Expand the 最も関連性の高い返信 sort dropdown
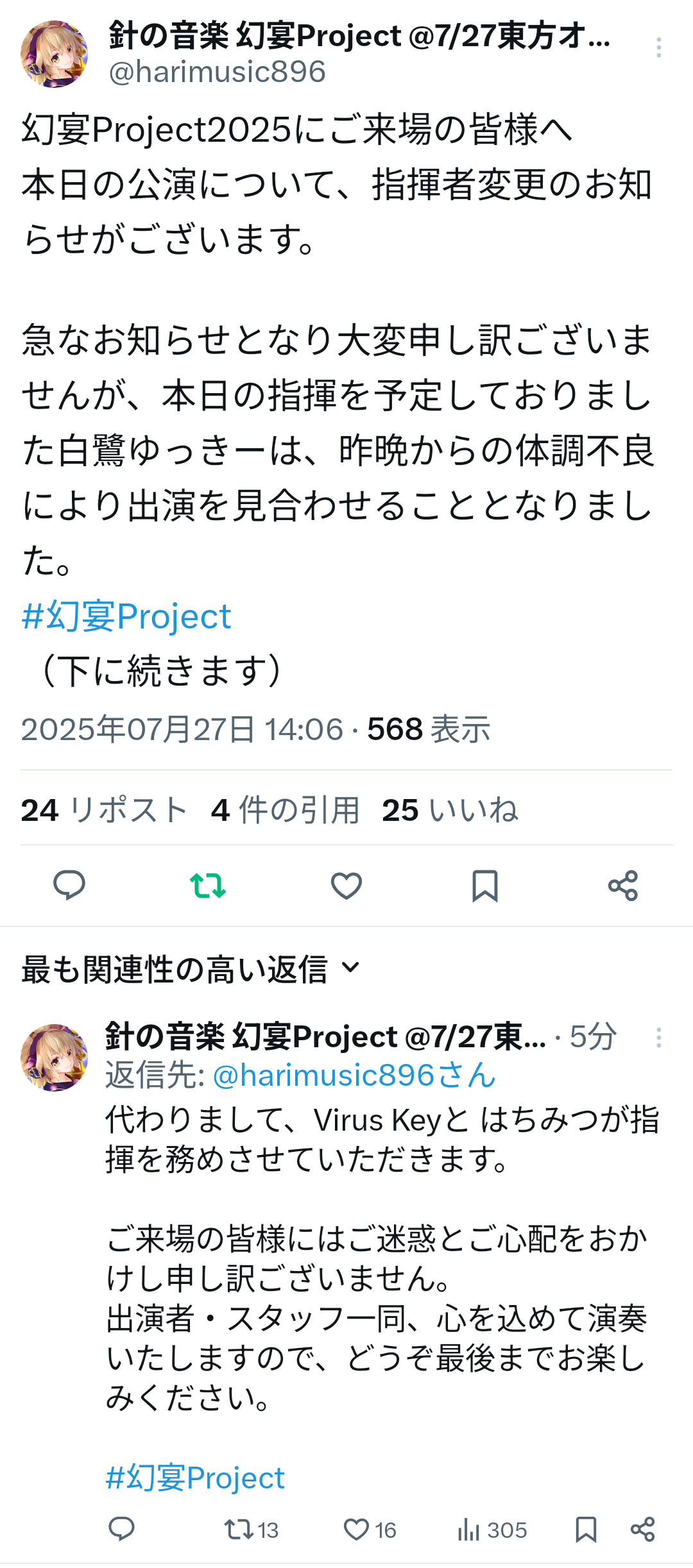Image resolution: width=693 pixels, height=1568 pixels. coord(191,968)
